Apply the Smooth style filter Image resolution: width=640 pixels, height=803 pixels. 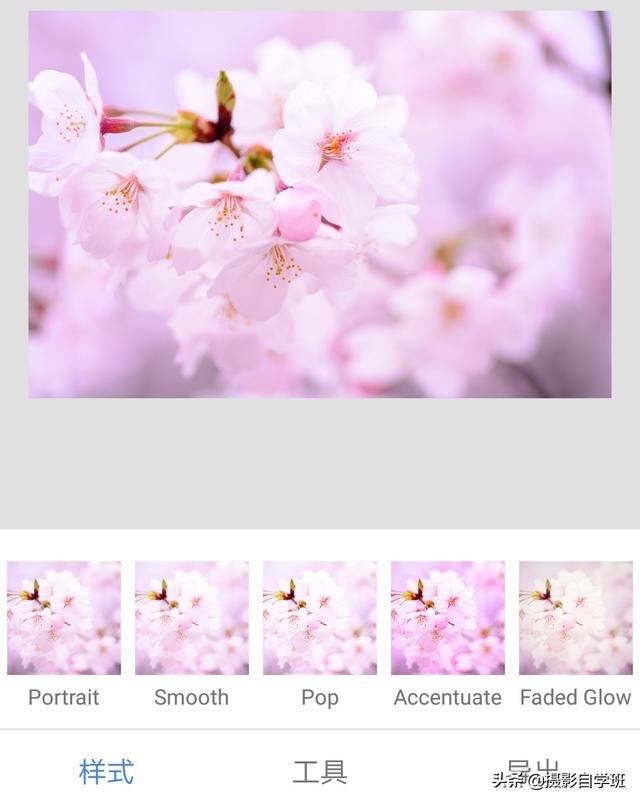click(192, 618)
